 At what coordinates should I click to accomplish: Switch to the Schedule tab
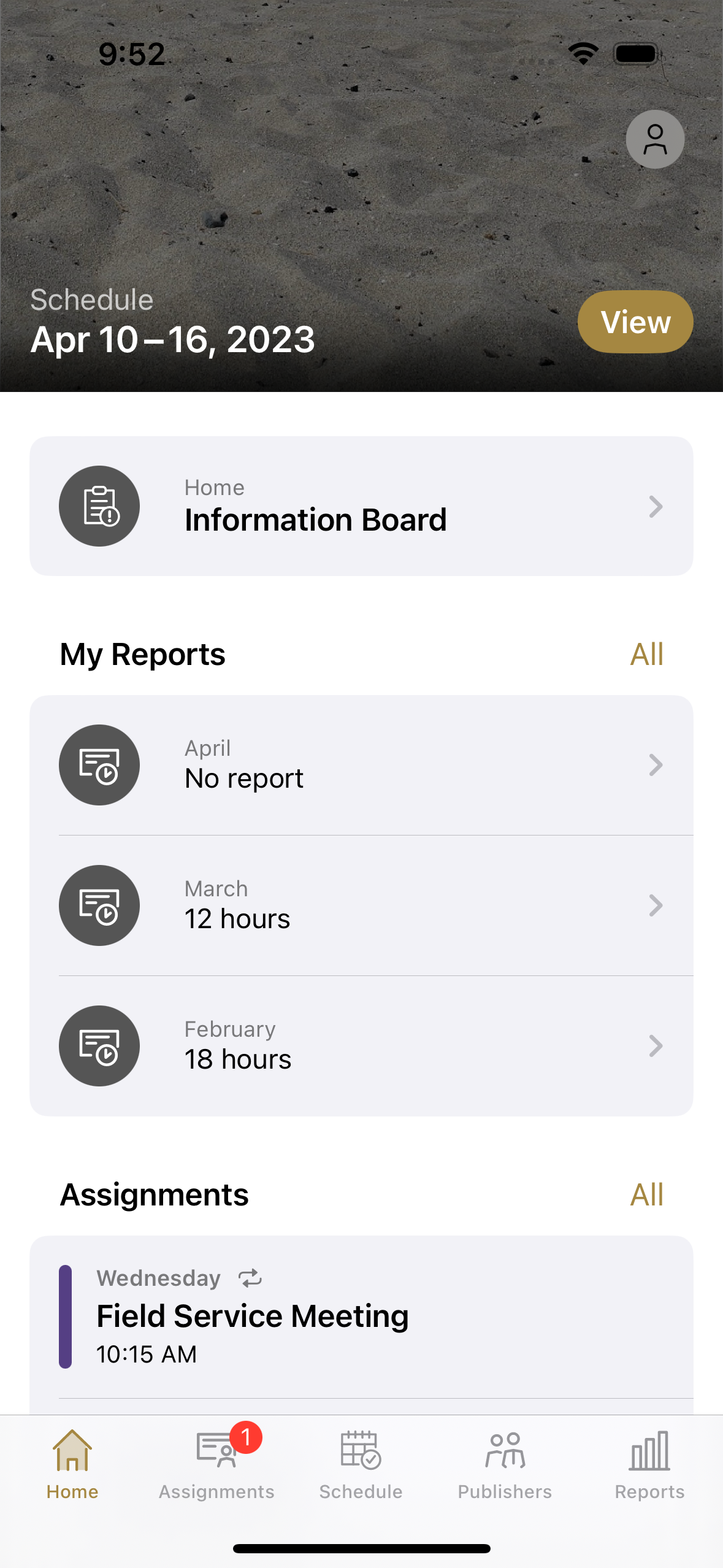pos(361,1464)
